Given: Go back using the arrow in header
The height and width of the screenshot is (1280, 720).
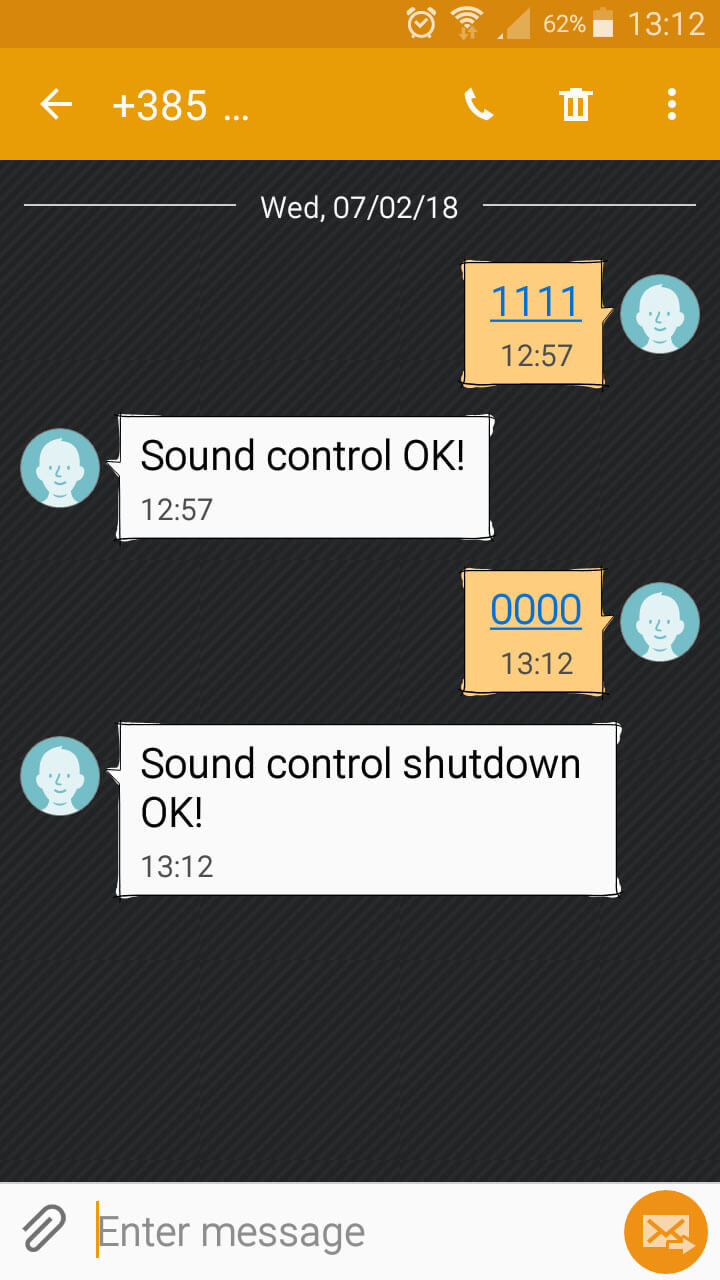Looking at the screenshot, I should point(56,104).
